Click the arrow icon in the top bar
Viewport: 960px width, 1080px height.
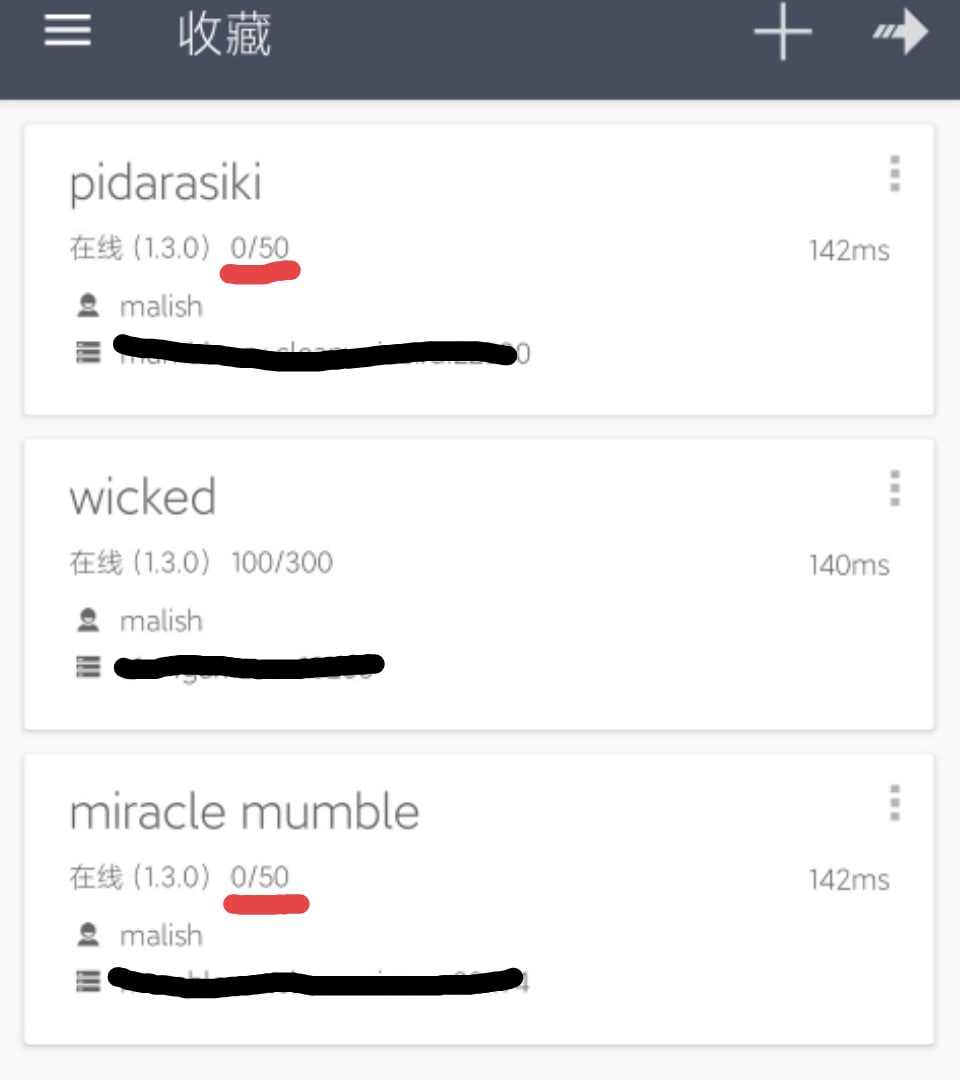coord(898,31)
